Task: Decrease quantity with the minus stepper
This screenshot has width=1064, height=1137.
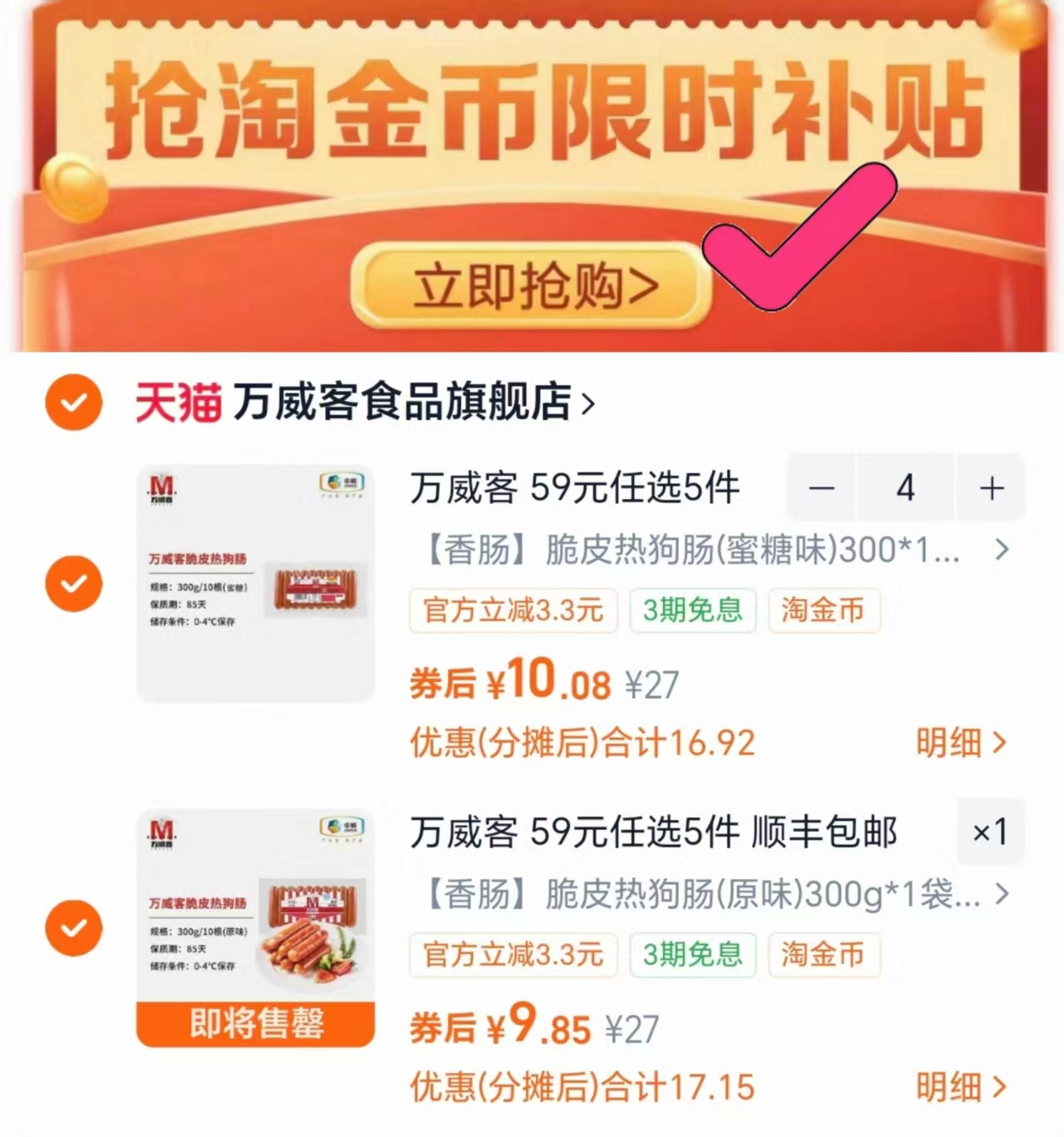Action: (x=823, y=488)
